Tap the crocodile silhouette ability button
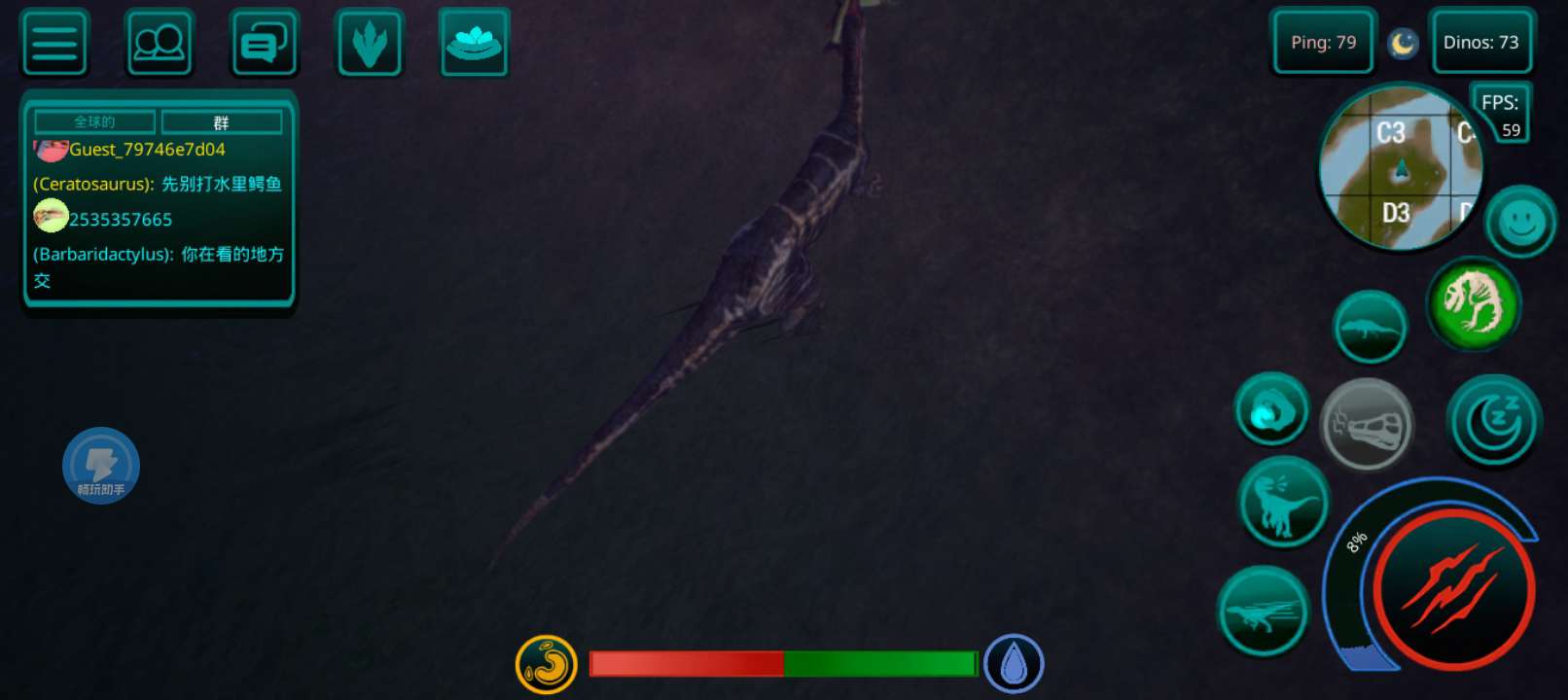Screen dimensions: 1568x700 click(1370, 329)
